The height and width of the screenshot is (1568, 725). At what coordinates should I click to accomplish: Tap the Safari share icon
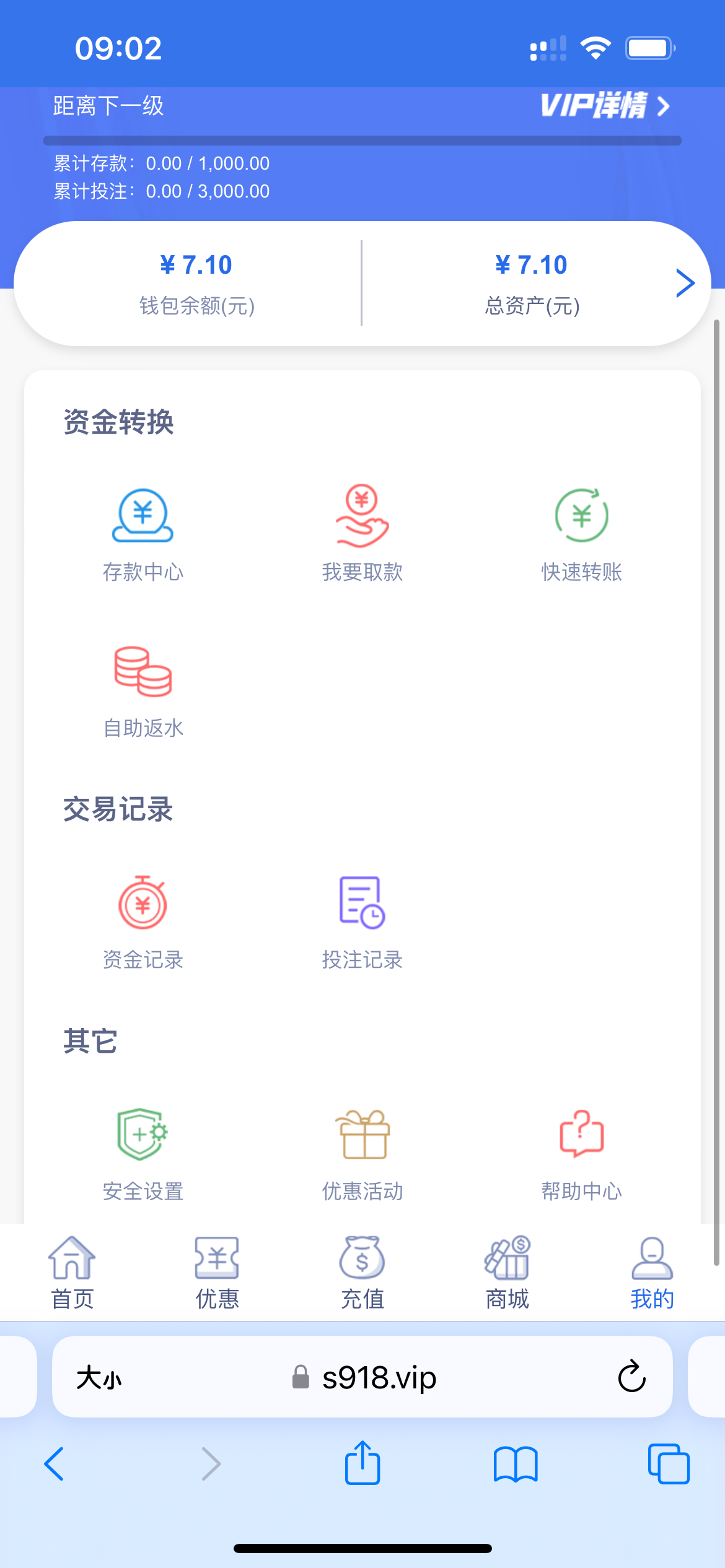(362, 1463)
